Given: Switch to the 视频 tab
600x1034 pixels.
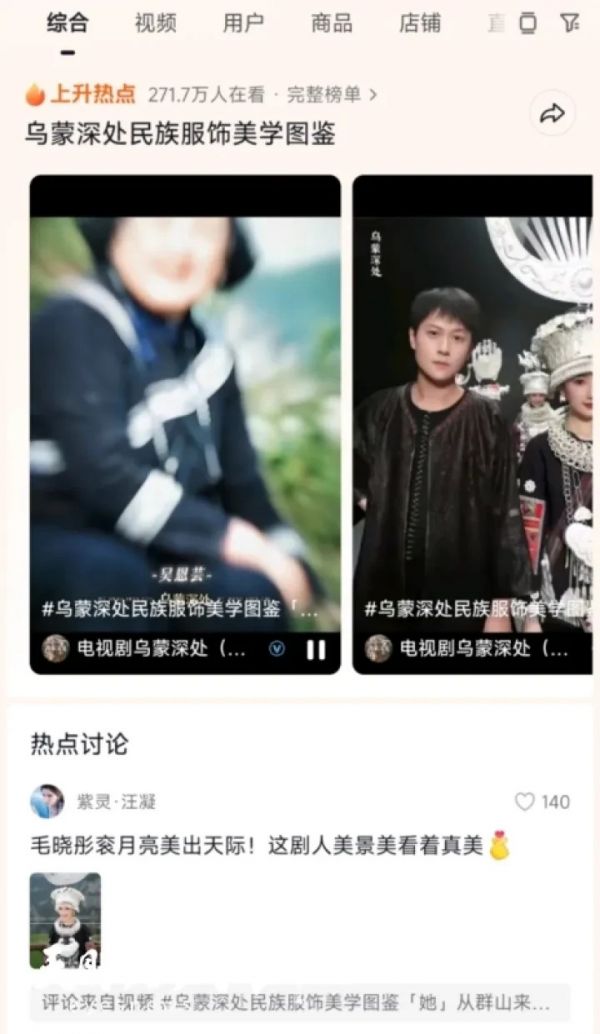Looking at the screenshot, I should 155,24.
